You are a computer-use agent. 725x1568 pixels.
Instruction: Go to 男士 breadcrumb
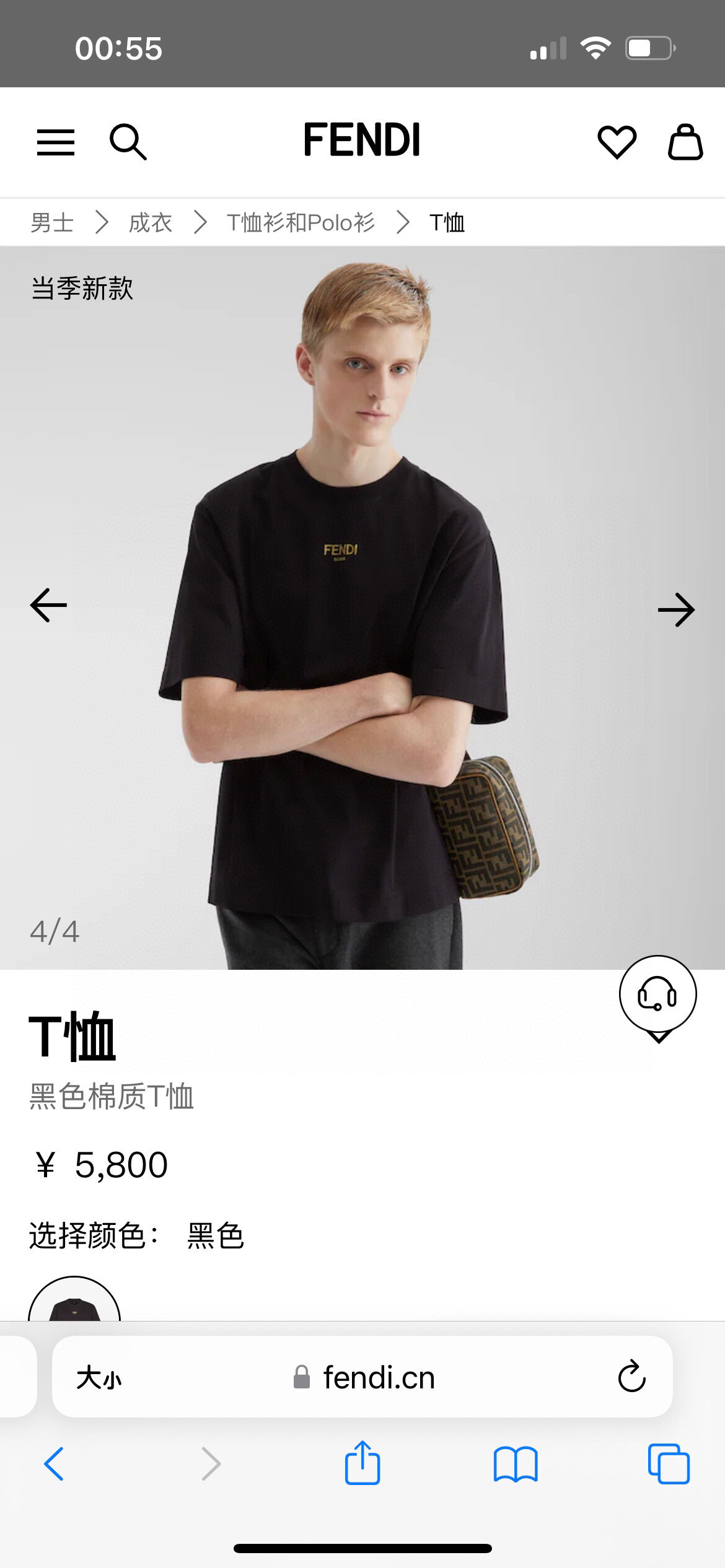click(52, 222)
